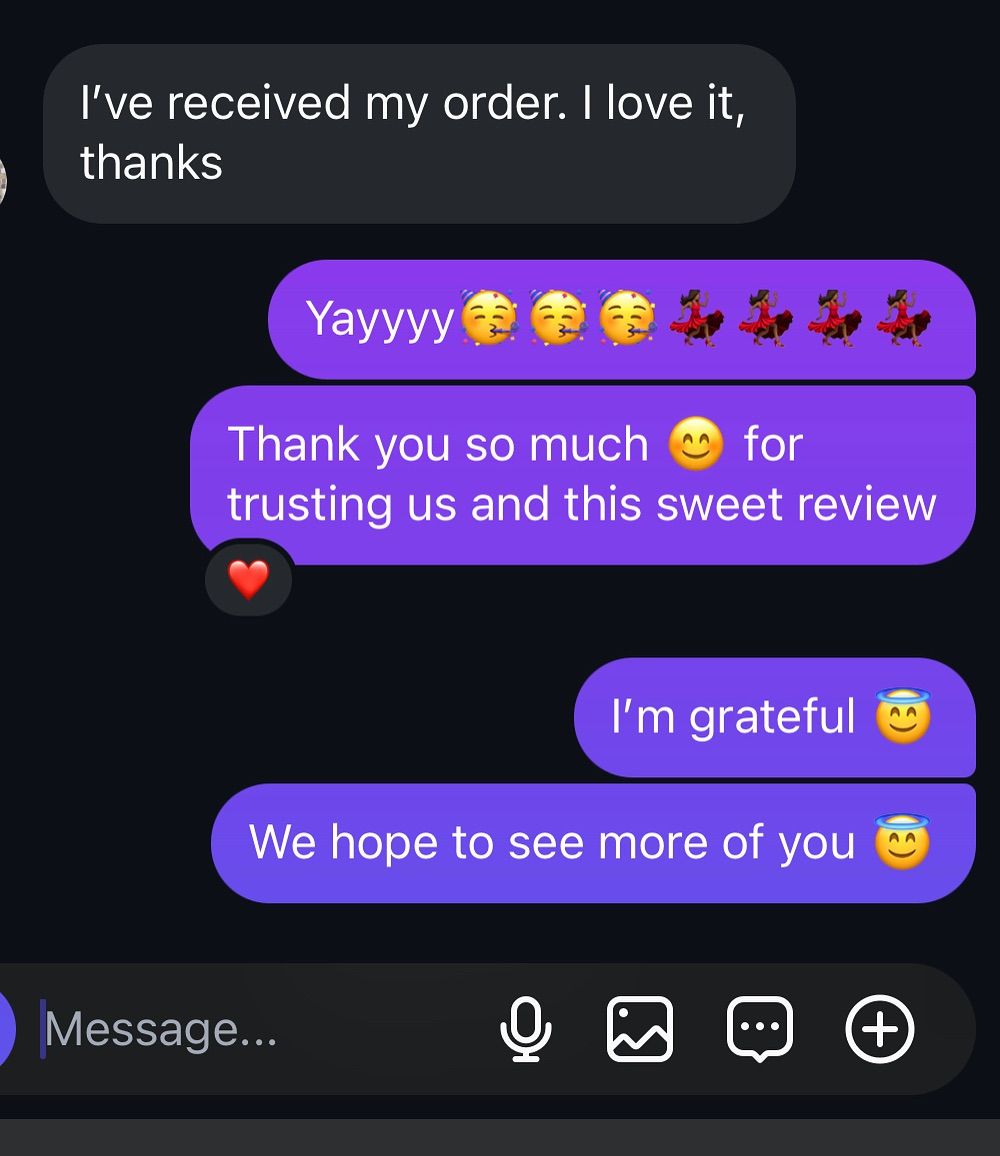Open the camera button beside Message field

(5, 1029)
